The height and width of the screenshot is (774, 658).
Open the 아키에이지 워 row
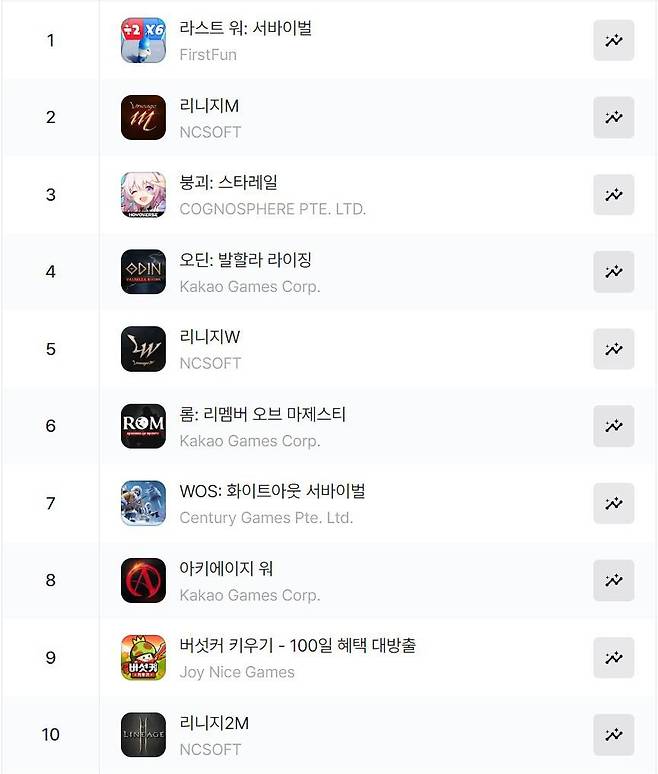[x=227, y=568]
